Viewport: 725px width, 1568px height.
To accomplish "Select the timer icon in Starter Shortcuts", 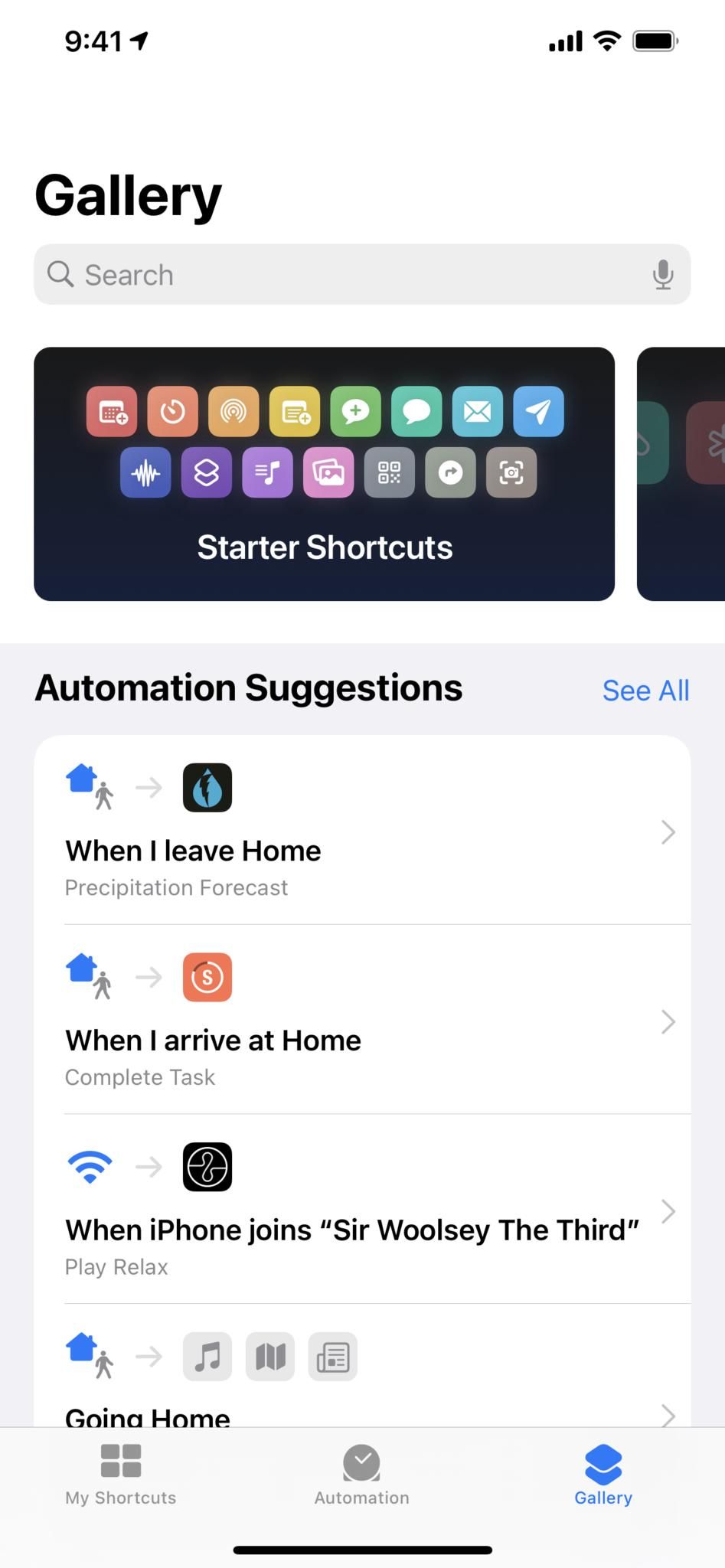I will (x=172, y=412).
